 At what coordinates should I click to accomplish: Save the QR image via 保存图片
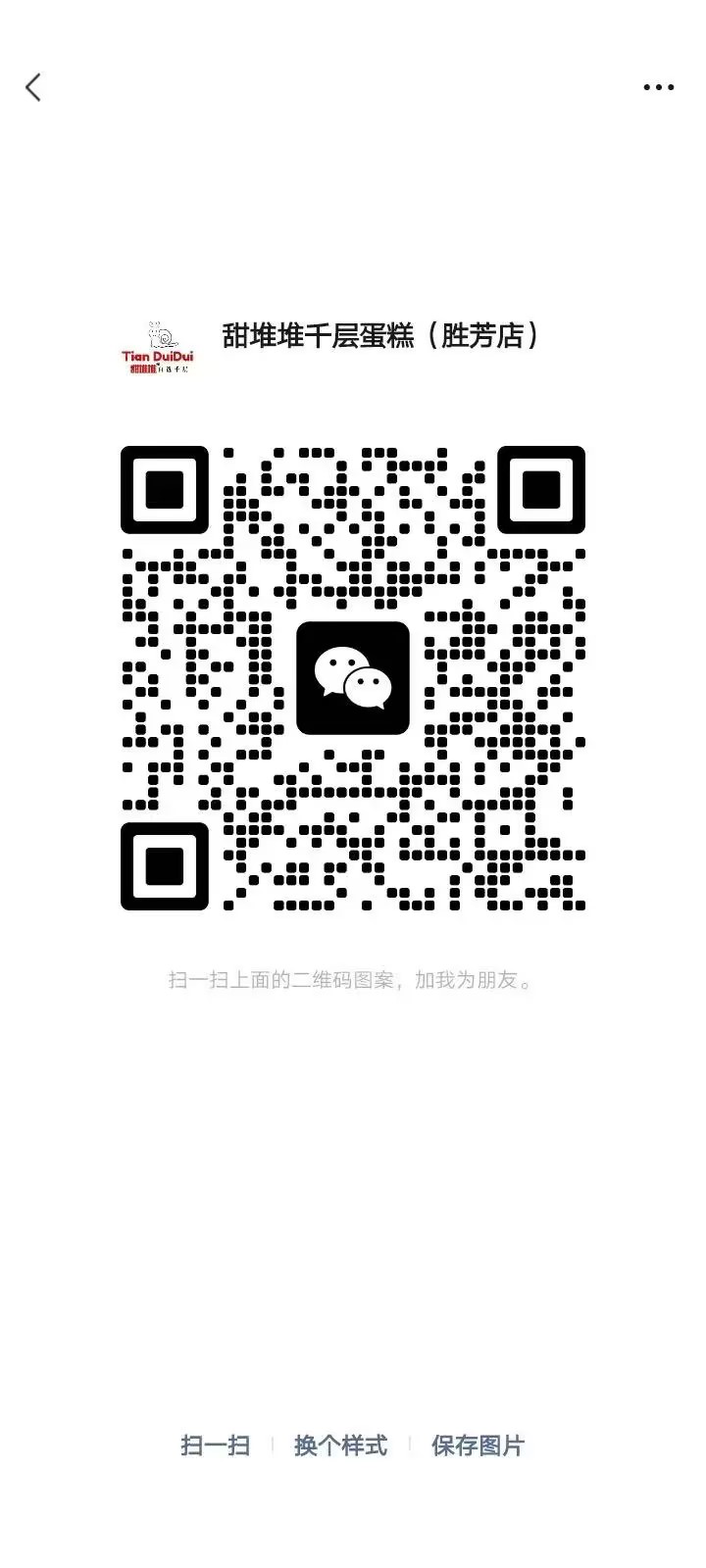click(478, 1445)
